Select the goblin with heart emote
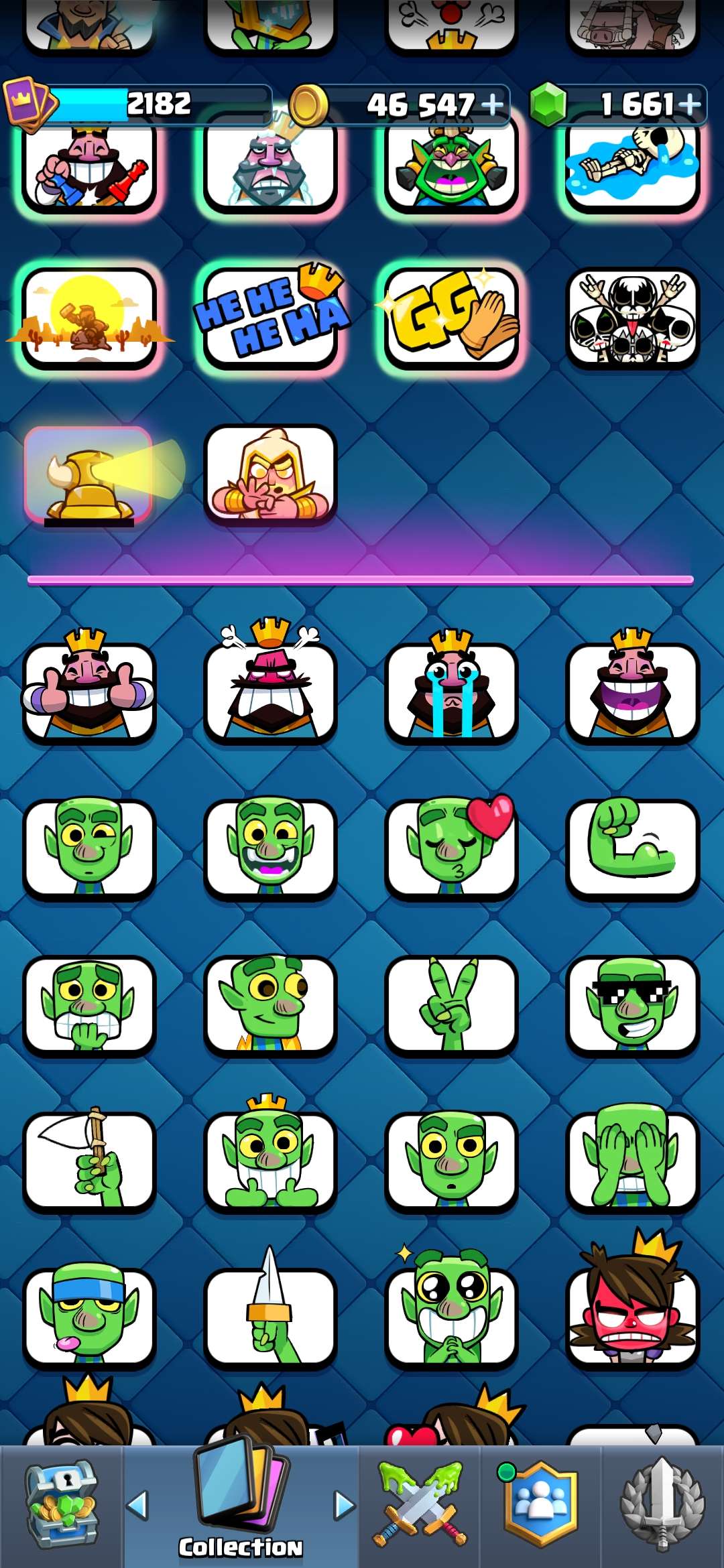Viewport: 724px width, 1568px height. pyautogui.click(x=451, y=847)
